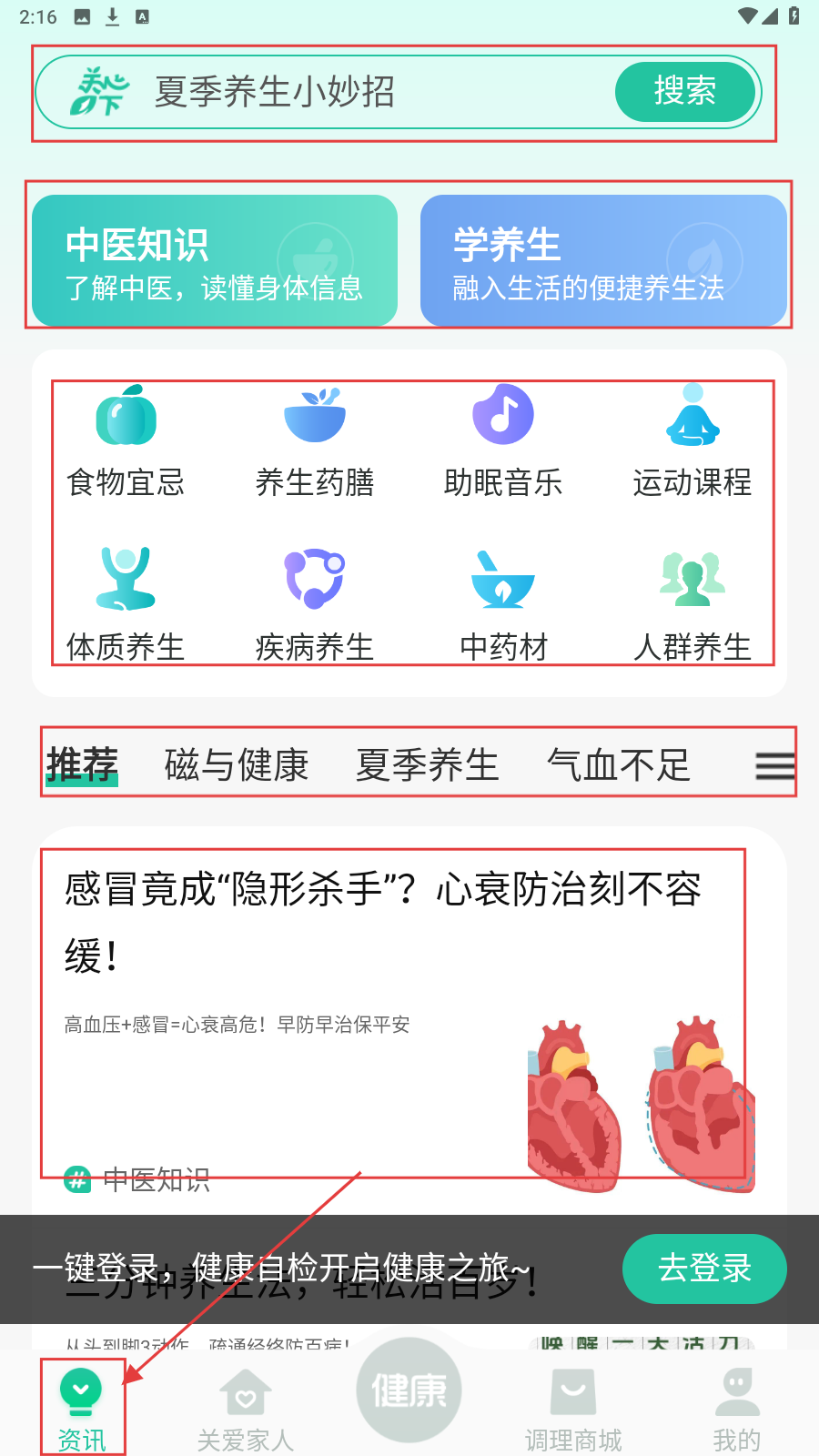
Task: Read the article about 心衰防治
Action: pyautogui.click(x=382, y=919)
